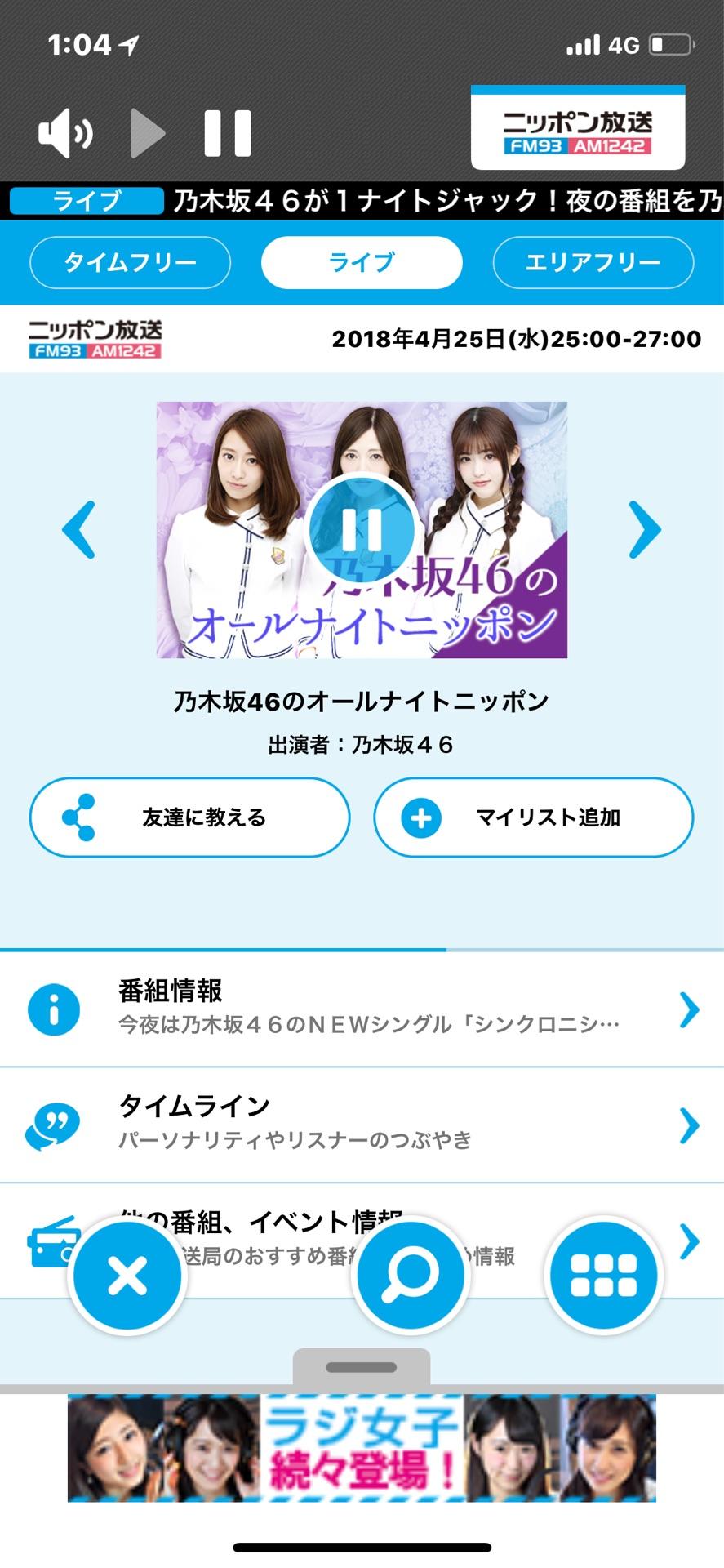Select the ライブ tab

(362, 262)
